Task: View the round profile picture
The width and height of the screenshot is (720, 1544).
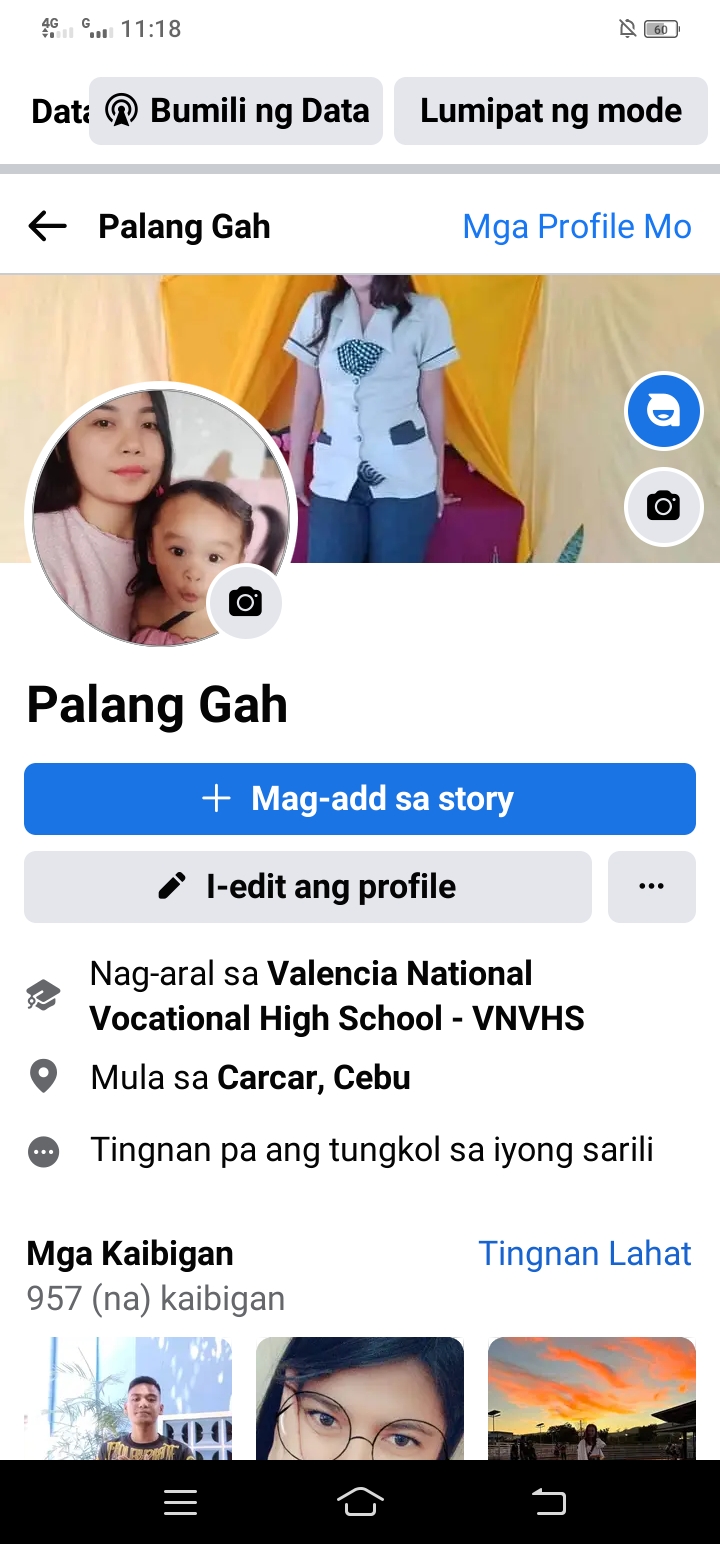Action: coord(160,517)
